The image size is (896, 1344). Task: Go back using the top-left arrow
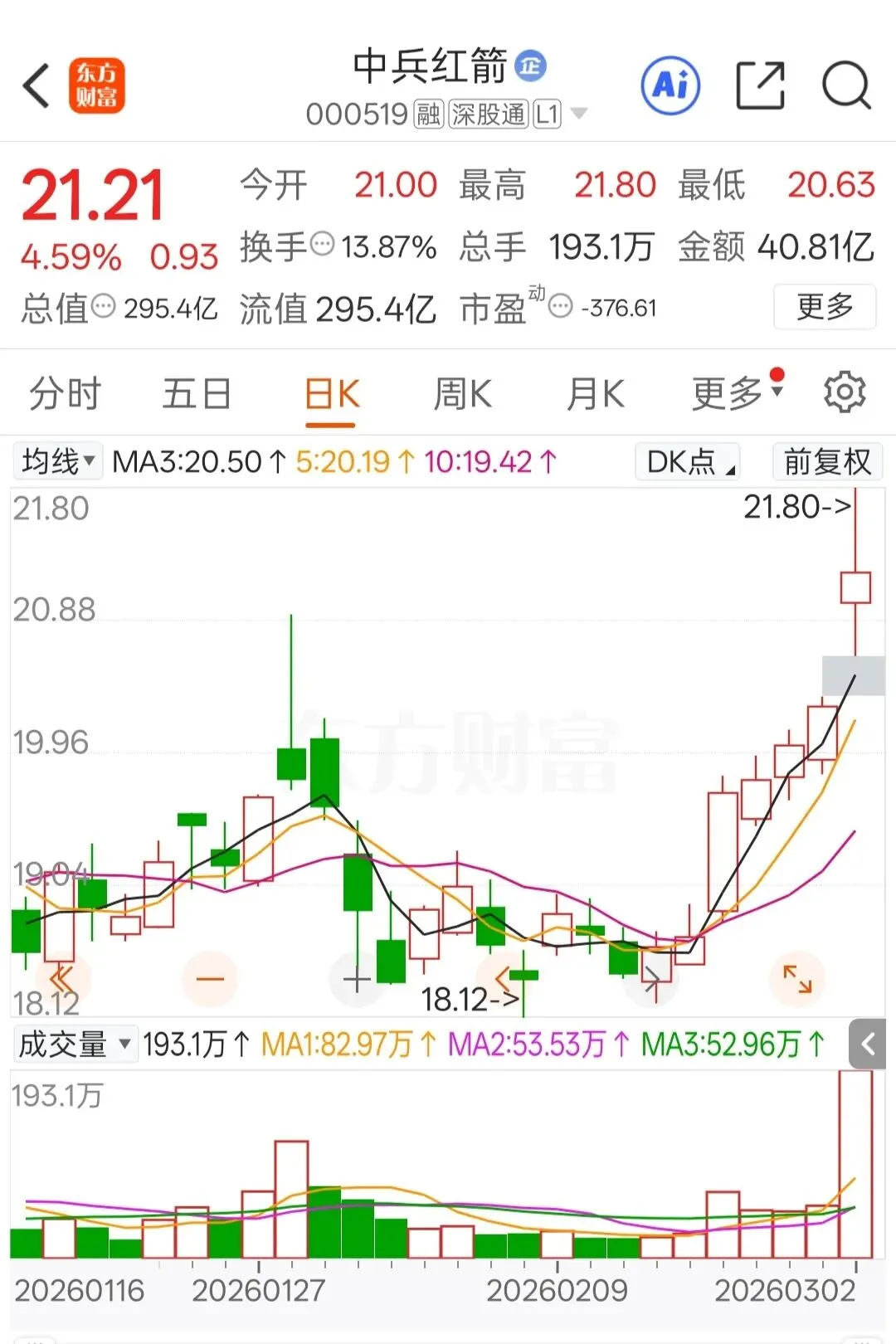click(x=37, y=85)
